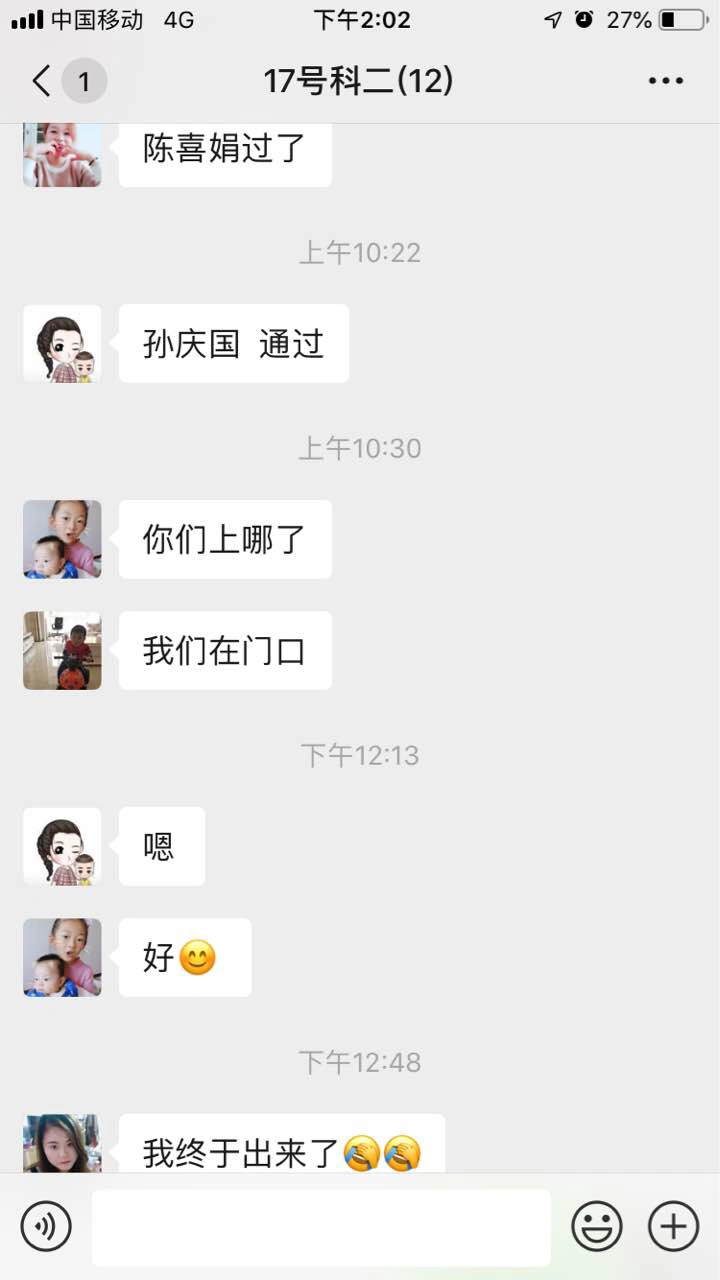Open profile of 我终于出来了 sender

(x=62, y=1143)
